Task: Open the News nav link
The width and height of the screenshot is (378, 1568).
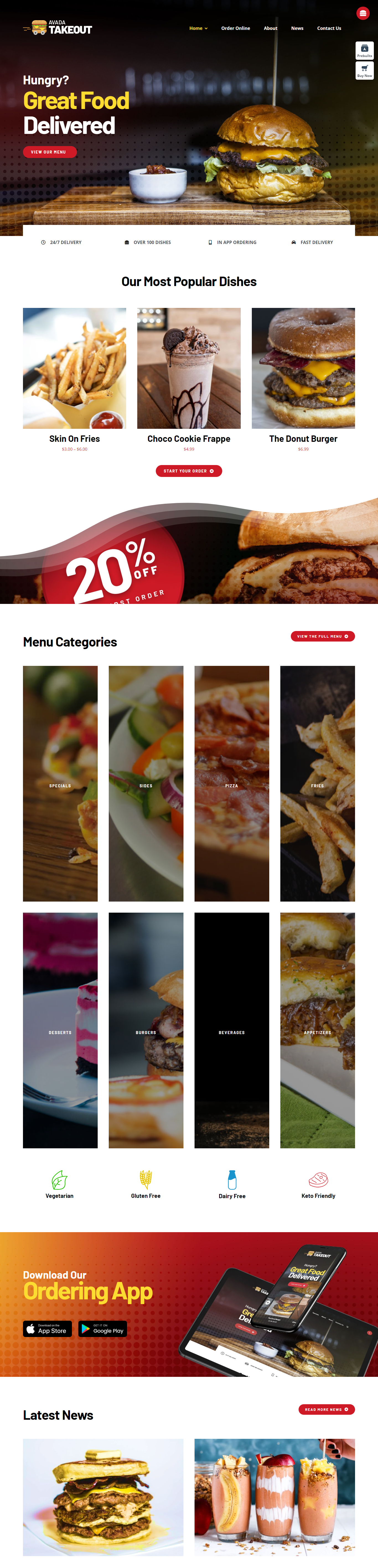Action: pyautogui.click(x=297, y=28)
